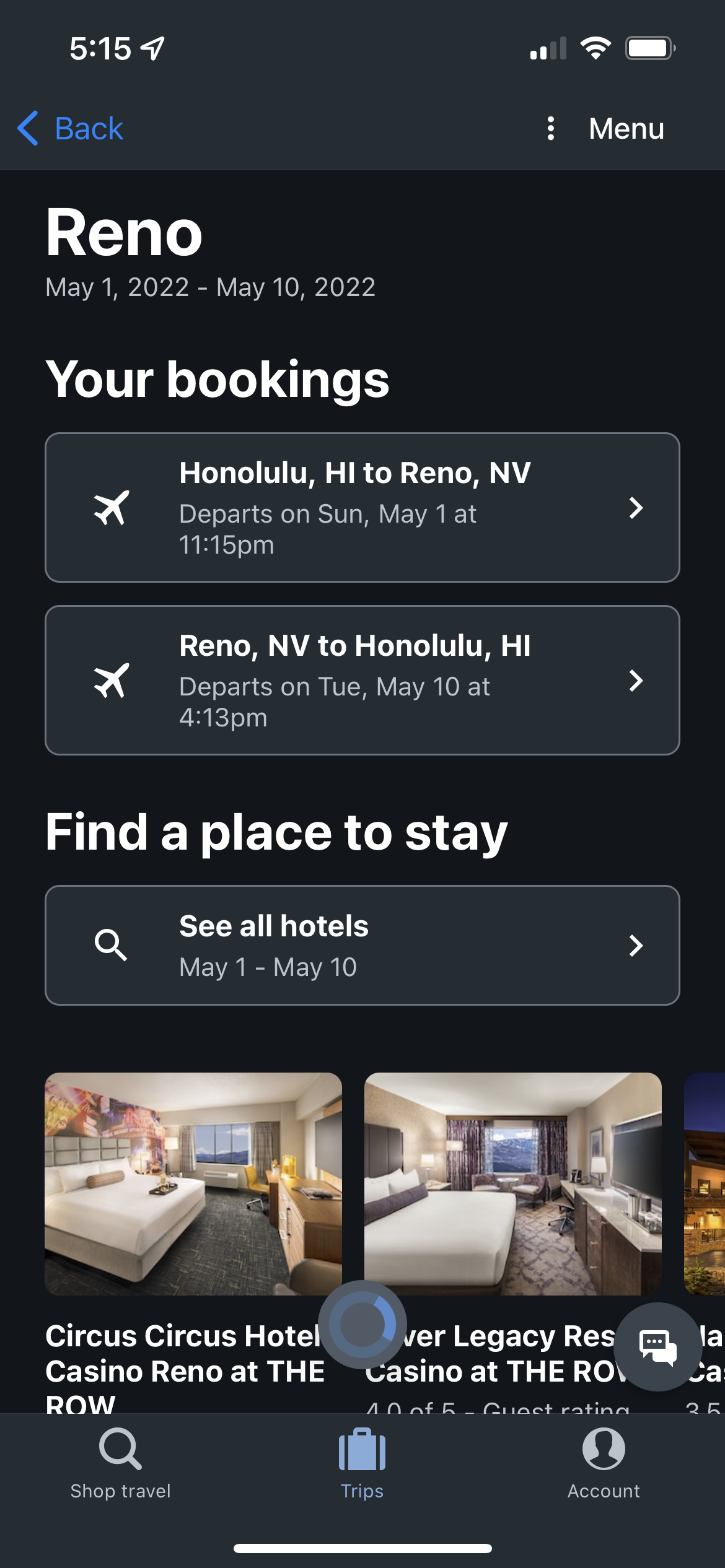Go back to the previous screen

(x=71, y=129)
